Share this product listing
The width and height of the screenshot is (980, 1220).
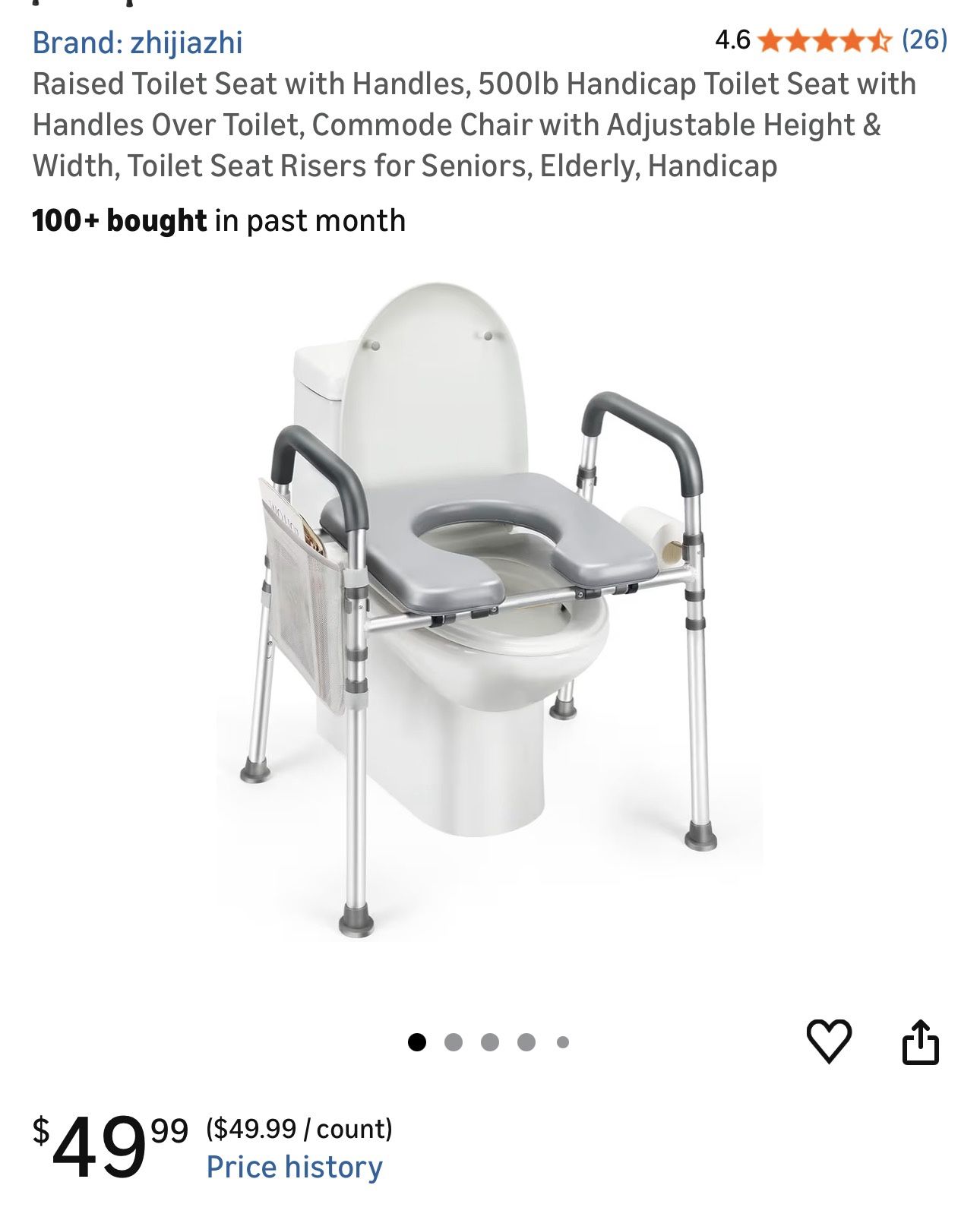click(x=920, y=1041)
